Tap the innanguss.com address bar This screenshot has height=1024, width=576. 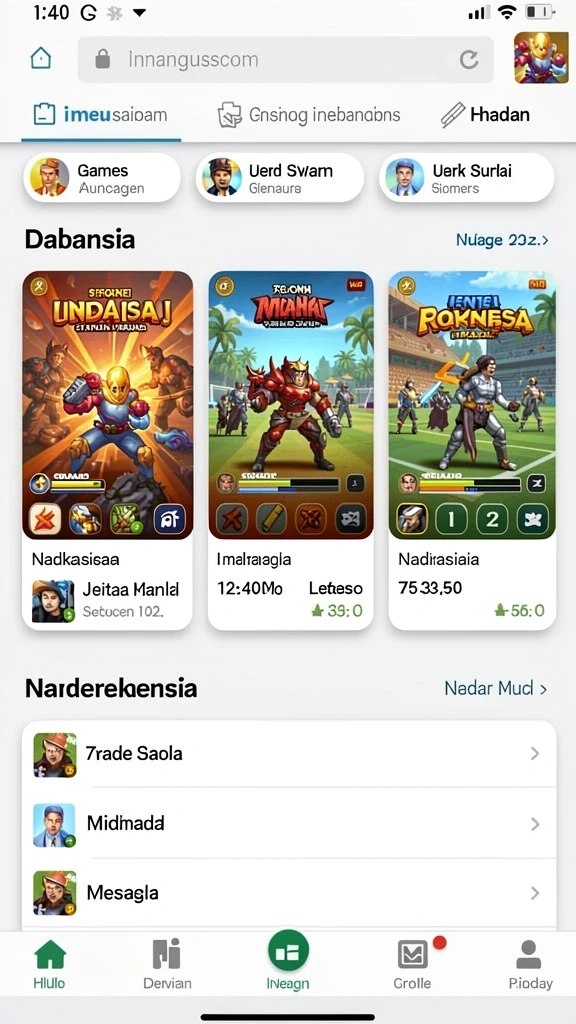coord(285,59)
